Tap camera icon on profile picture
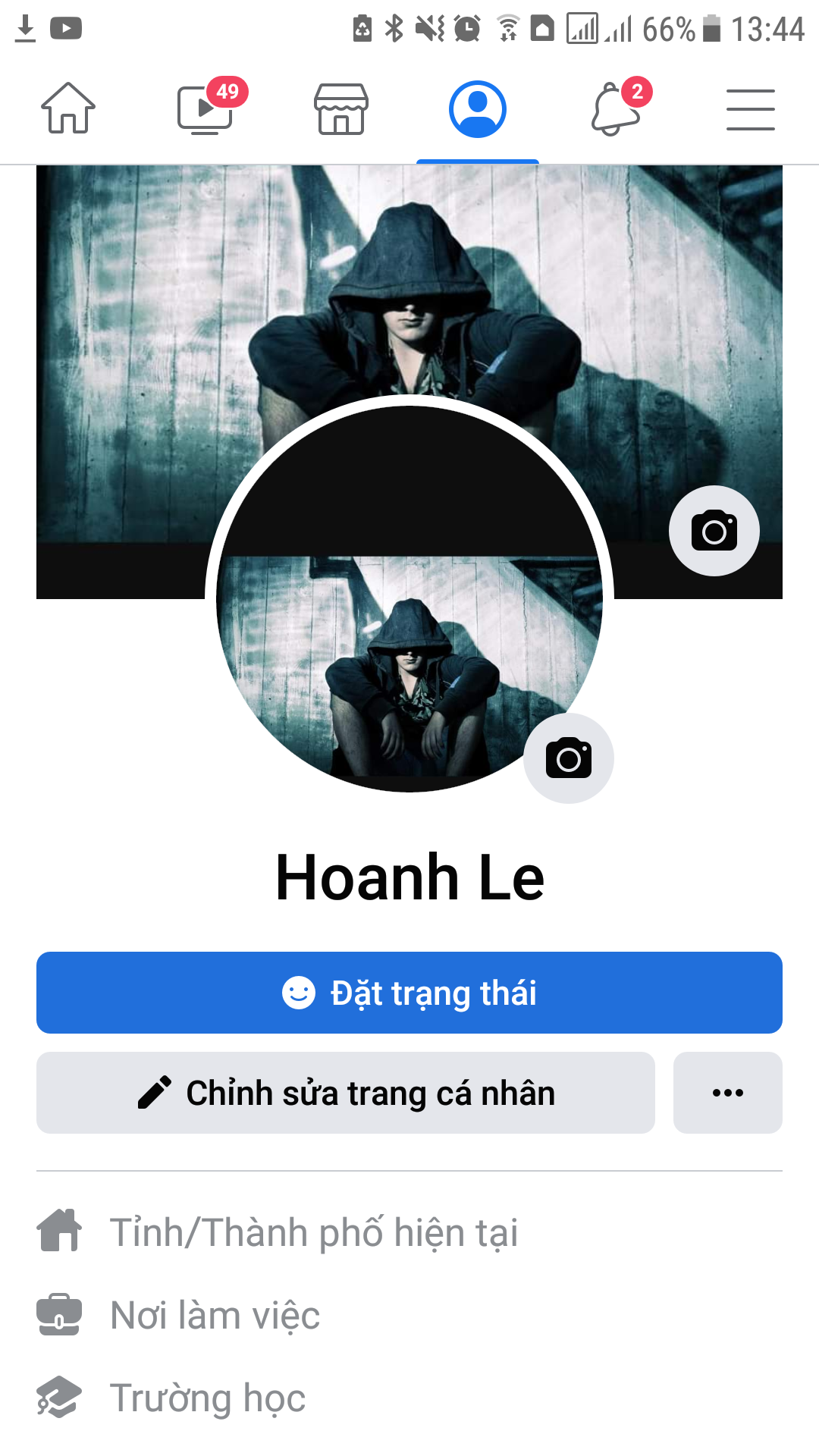 569,758
